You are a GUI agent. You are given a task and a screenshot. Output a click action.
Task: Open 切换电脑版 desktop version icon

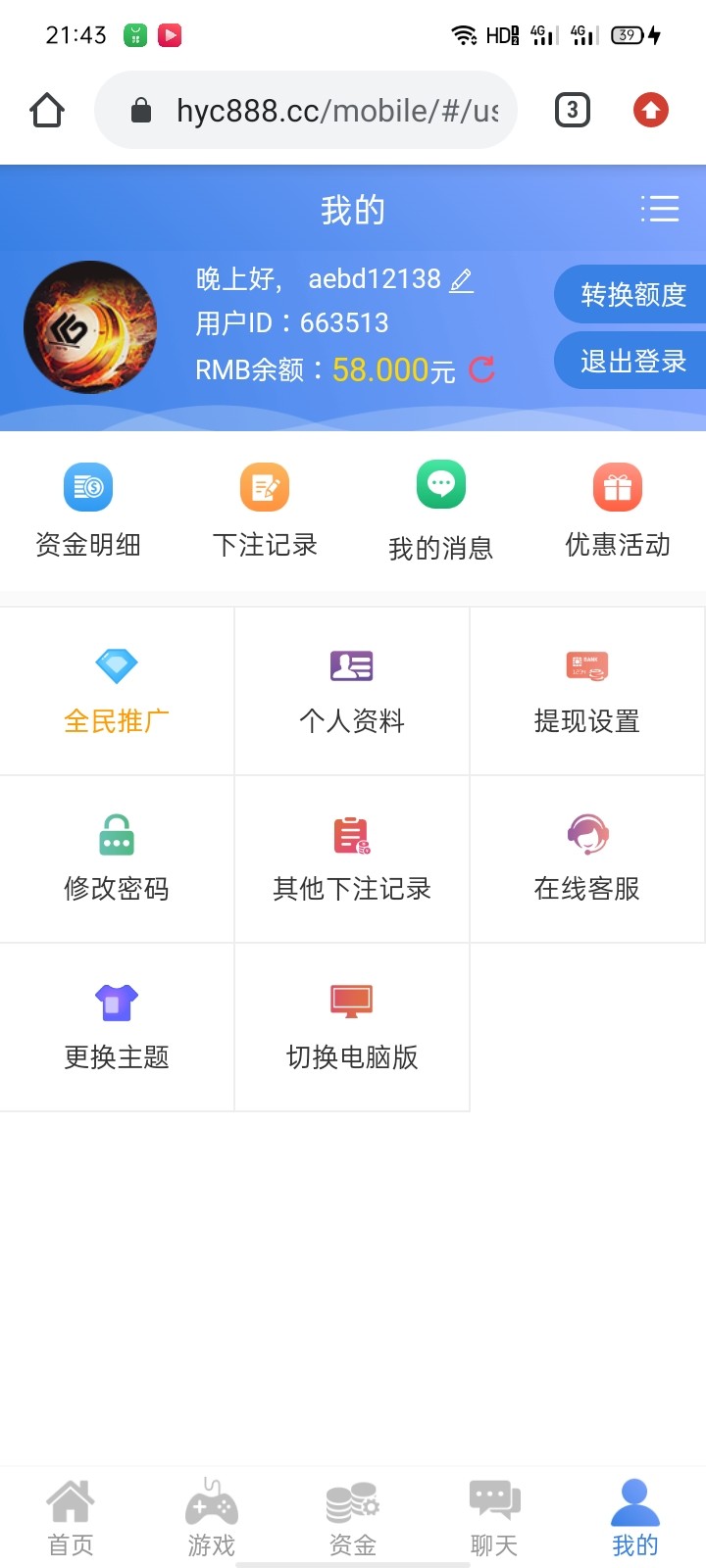[351, 1002]
